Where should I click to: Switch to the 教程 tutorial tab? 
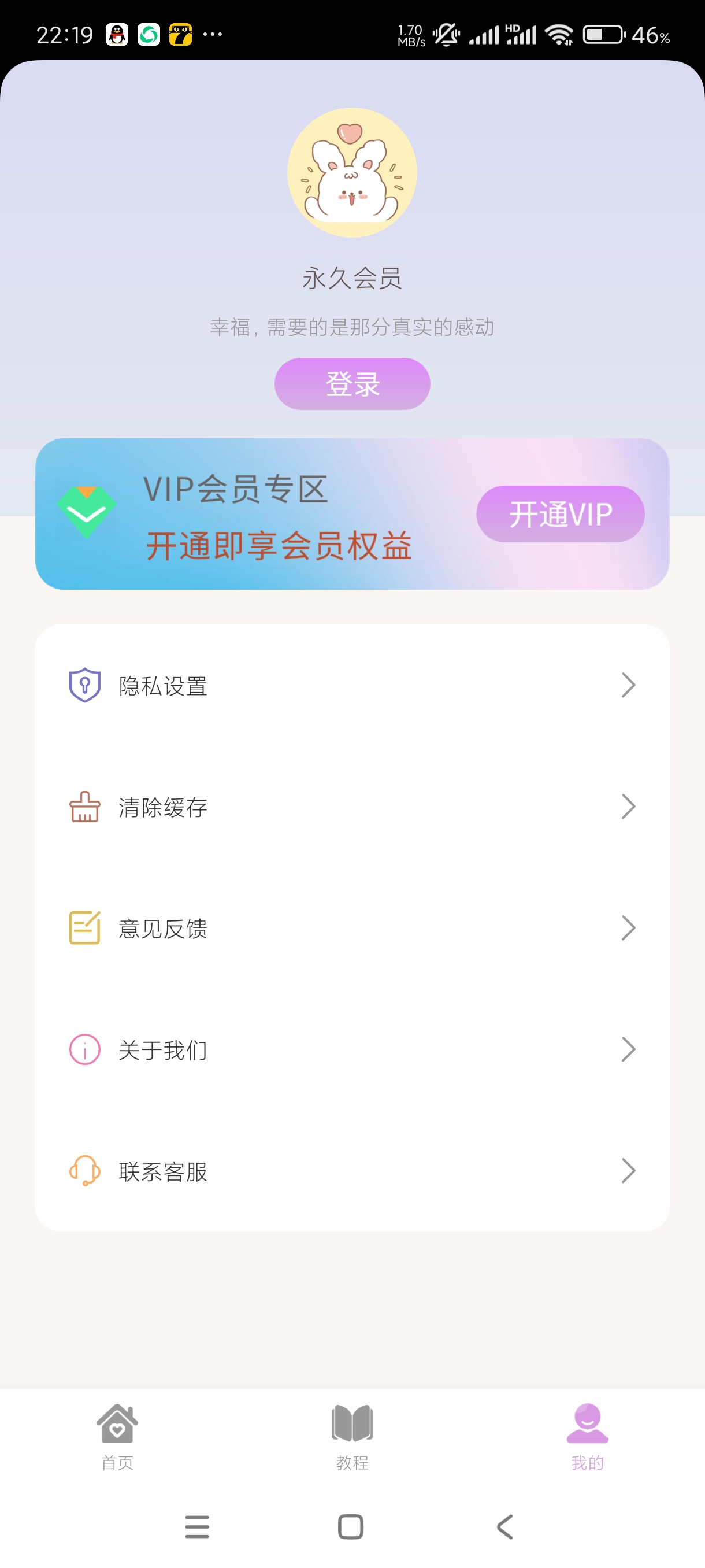point(352,1437)
